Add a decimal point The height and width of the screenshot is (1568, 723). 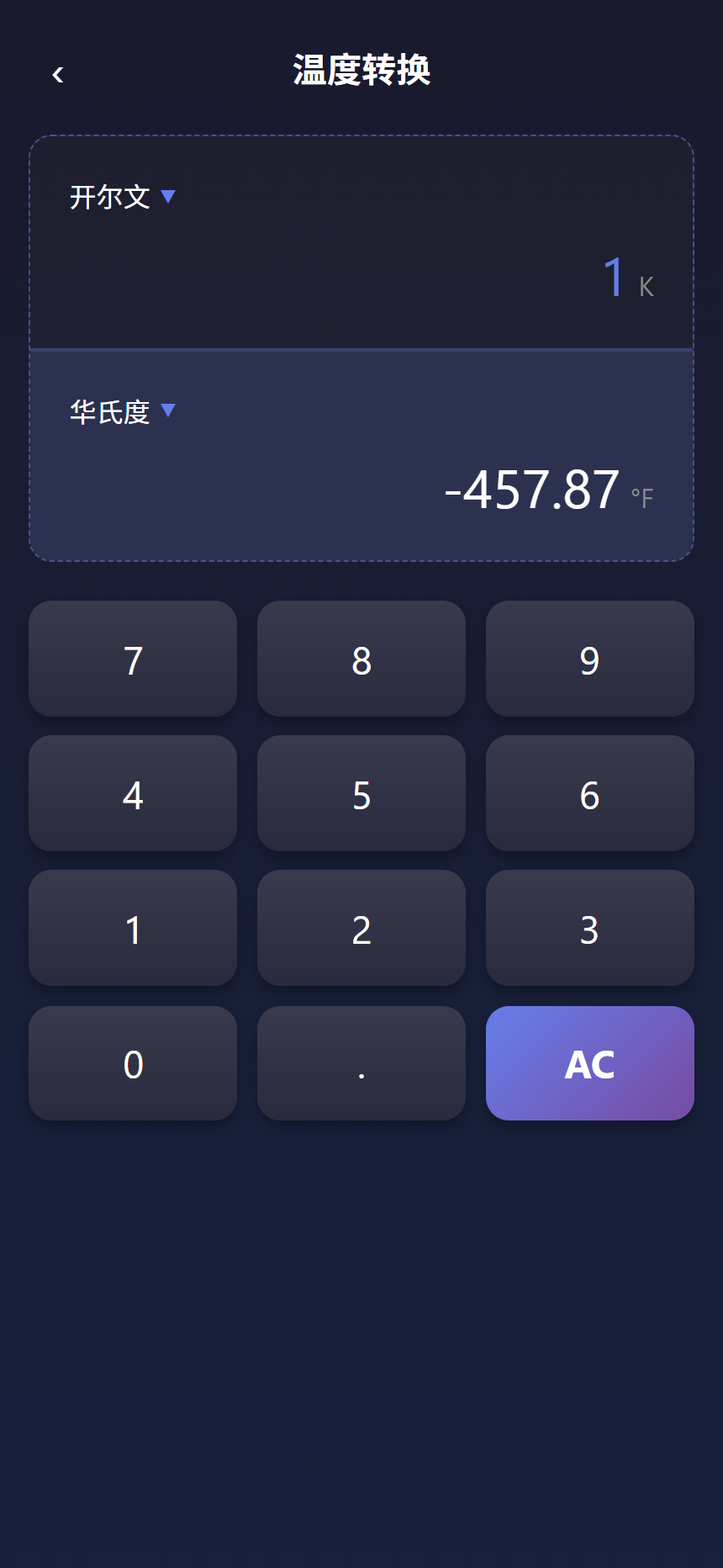click(x=361, y=1063)
